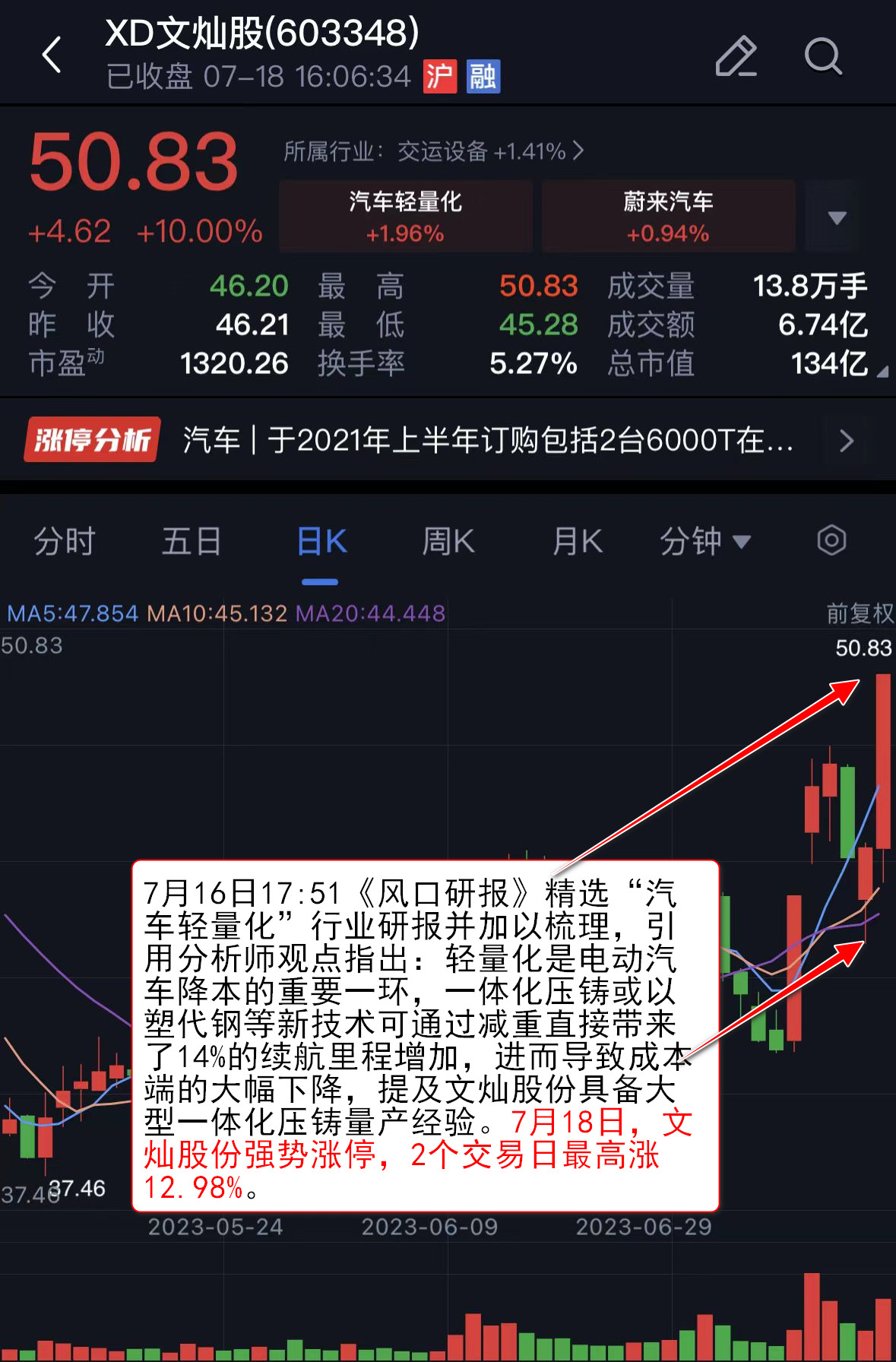Select the 日K chart tab

321,542
